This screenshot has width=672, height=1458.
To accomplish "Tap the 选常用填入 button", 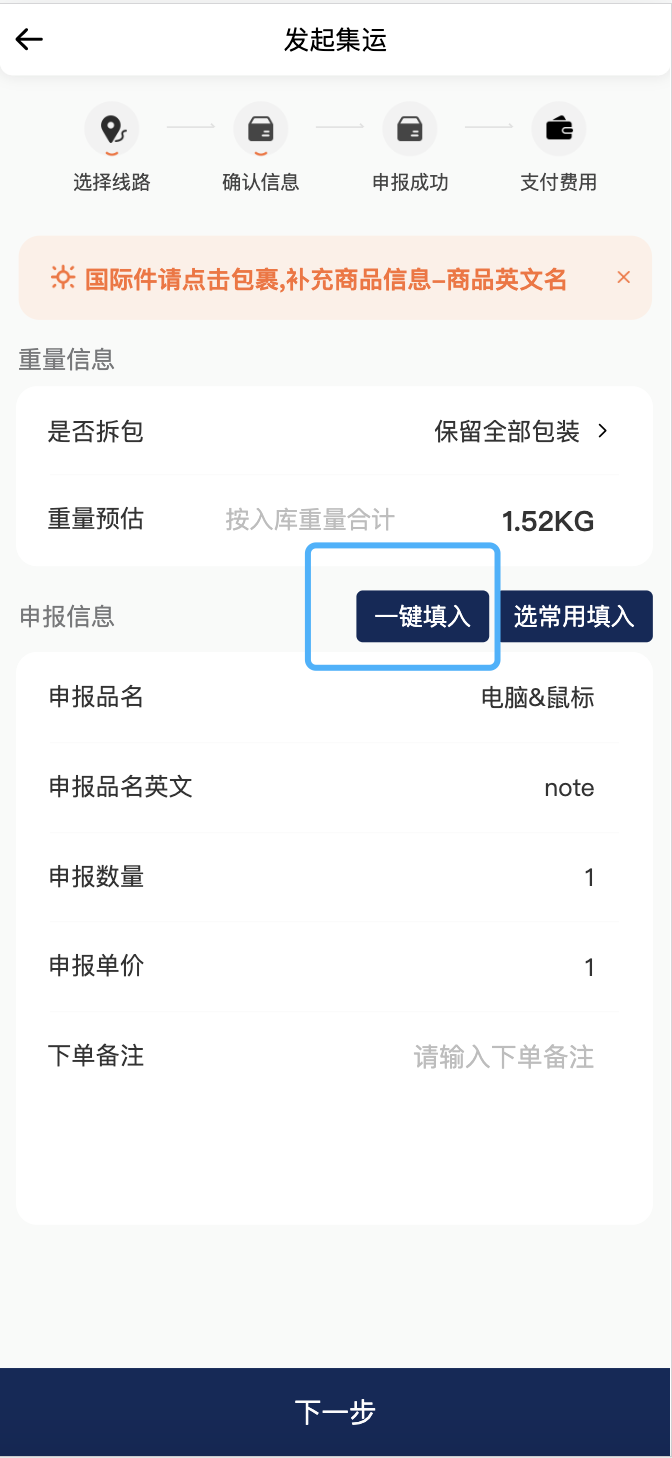I will [574, 616].
